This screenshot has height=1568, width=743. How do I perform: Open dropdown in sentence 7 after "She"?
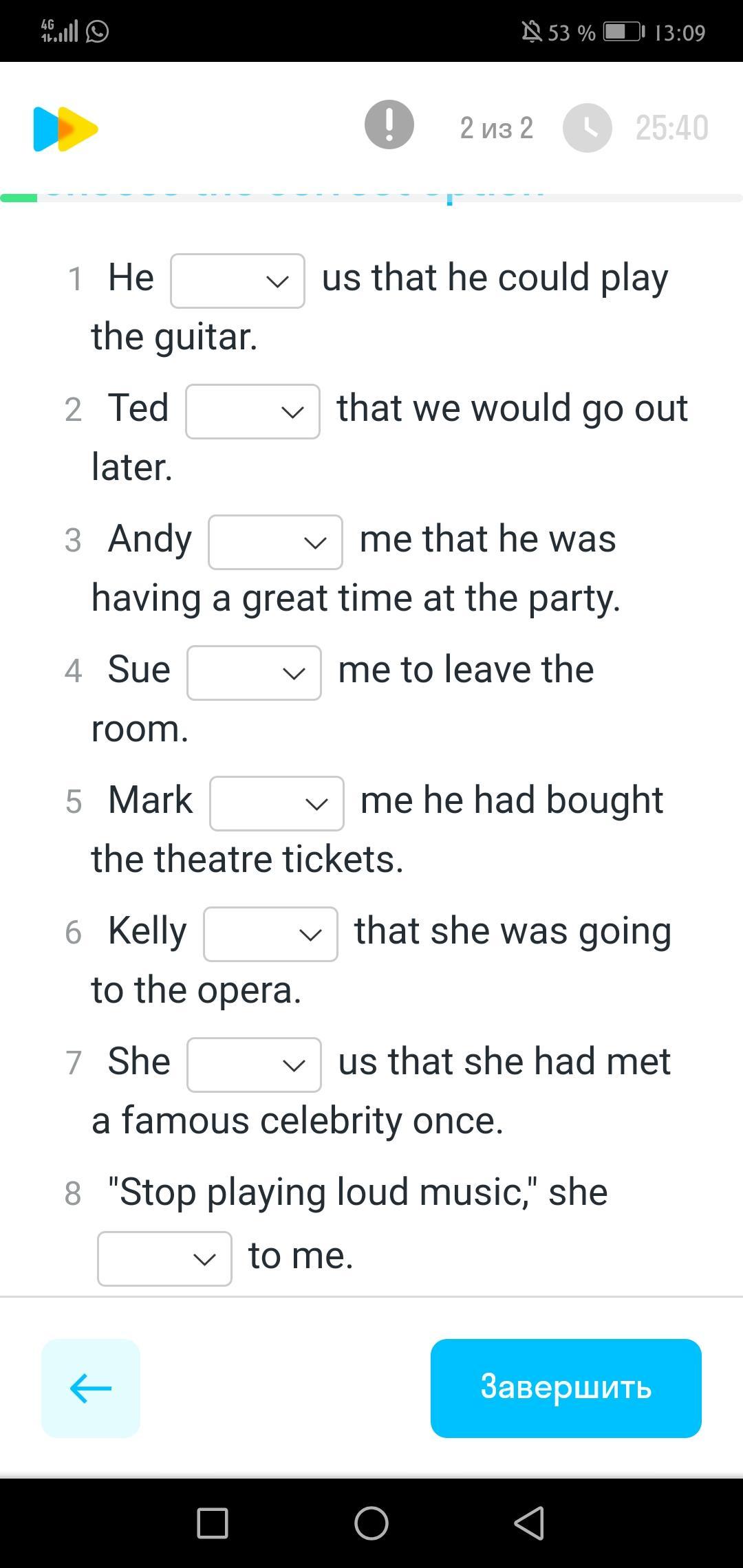[x=254, y=1065]
